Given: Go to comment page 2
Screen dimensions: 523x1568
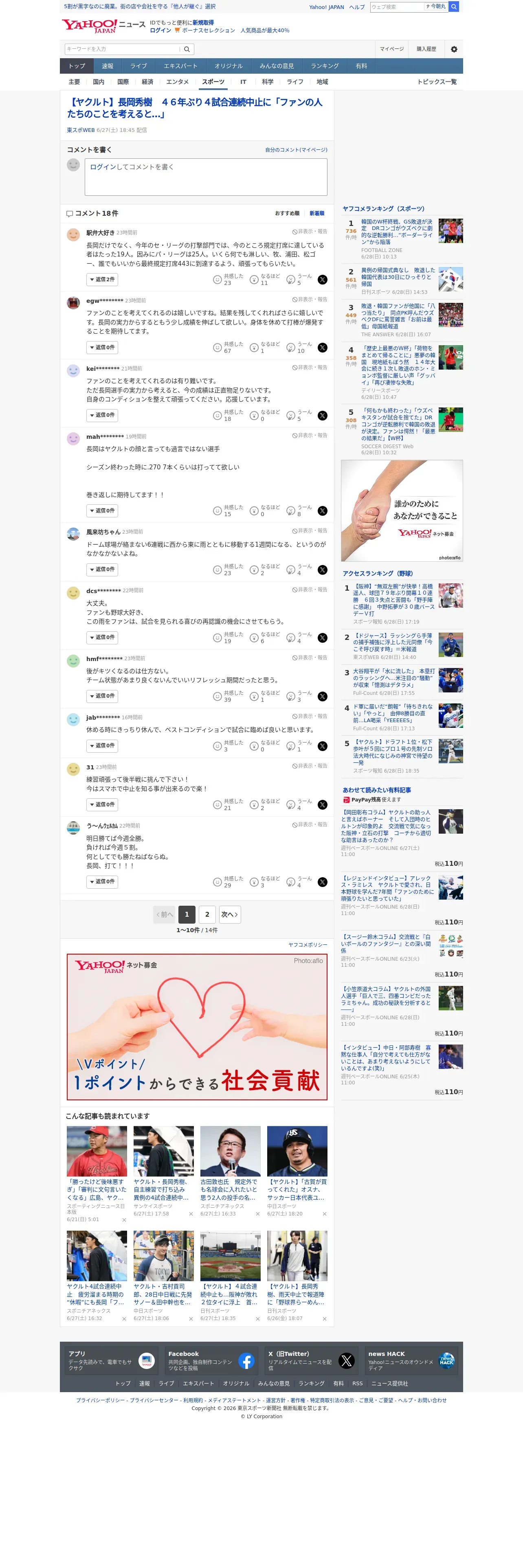Looking at the screenshot, I should click(207, 914).
